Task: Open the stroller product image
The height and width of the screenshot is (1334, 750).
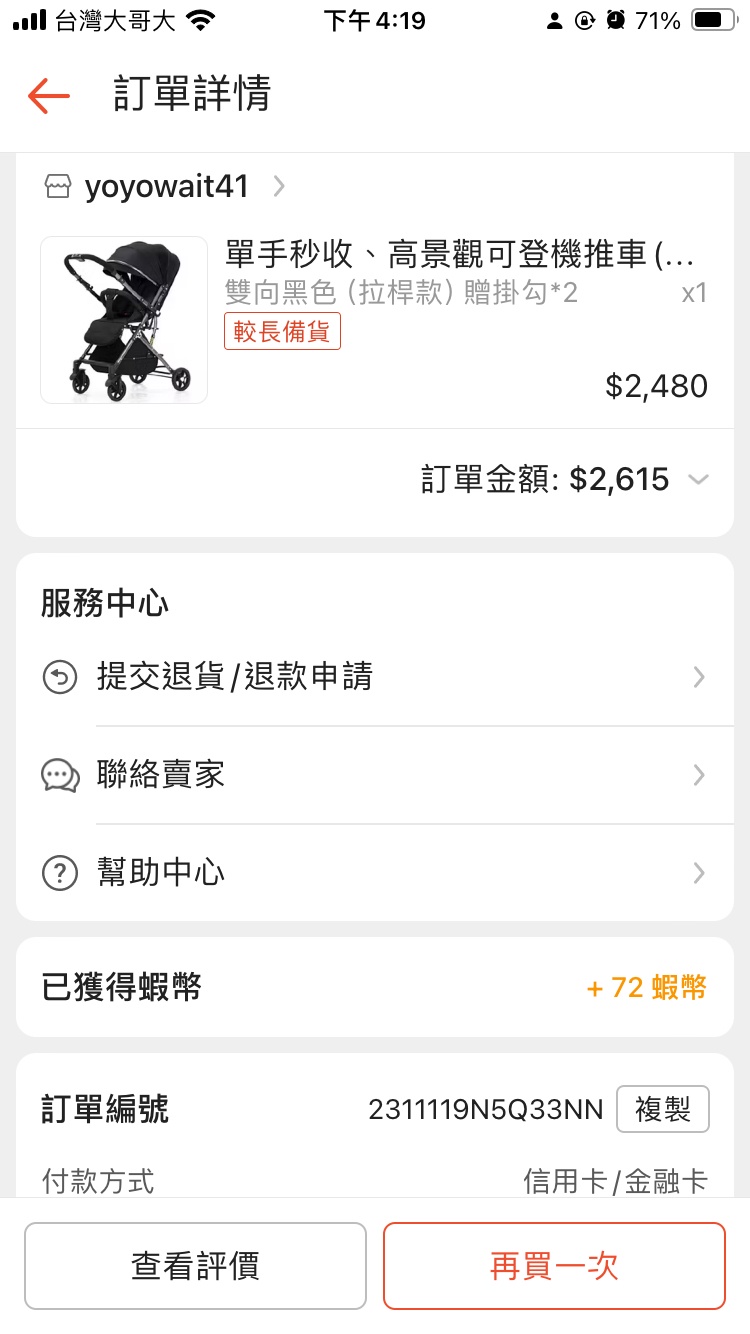Action: [x=124, y=320]
